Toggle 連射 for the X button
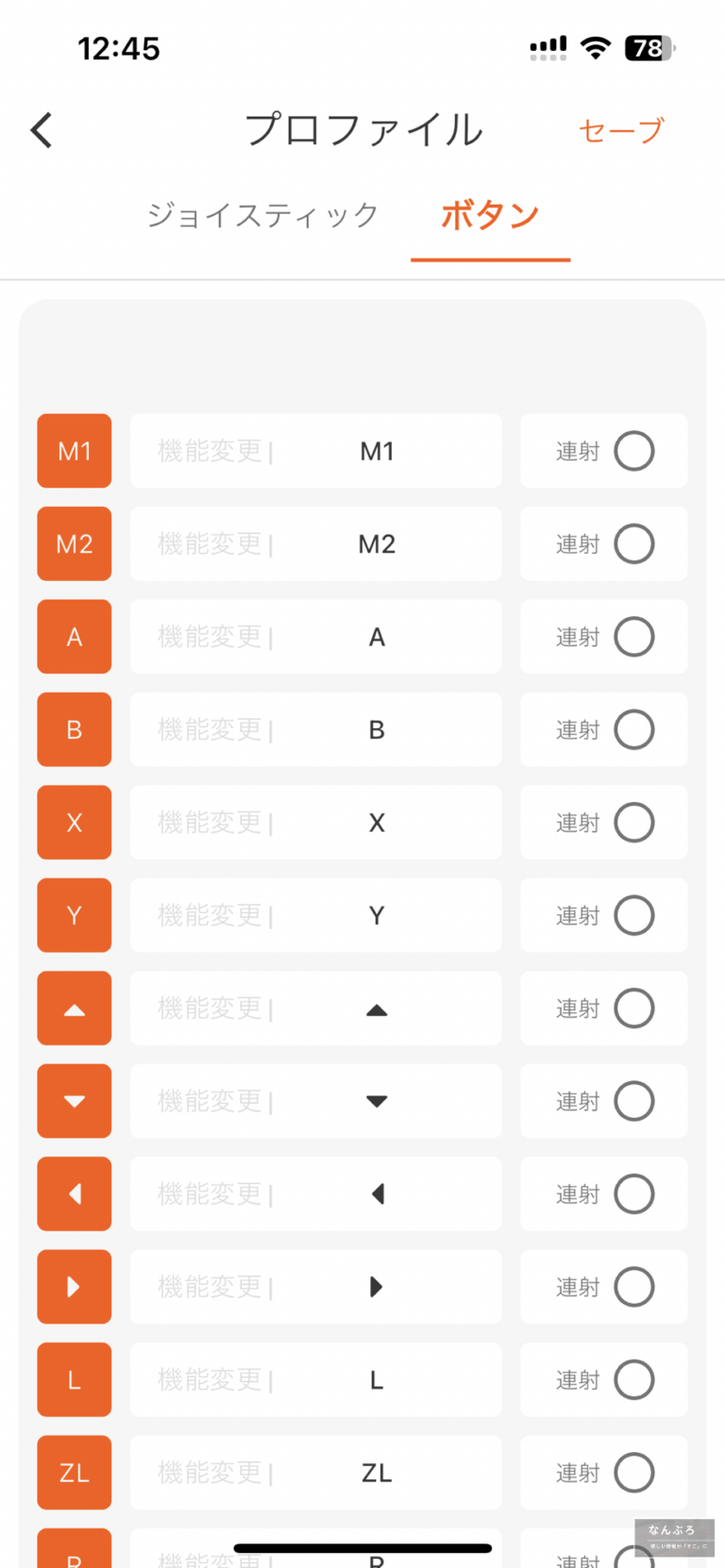Viewport: 725px width, 1568px height. pyautogui.click(x=633, y=823)
